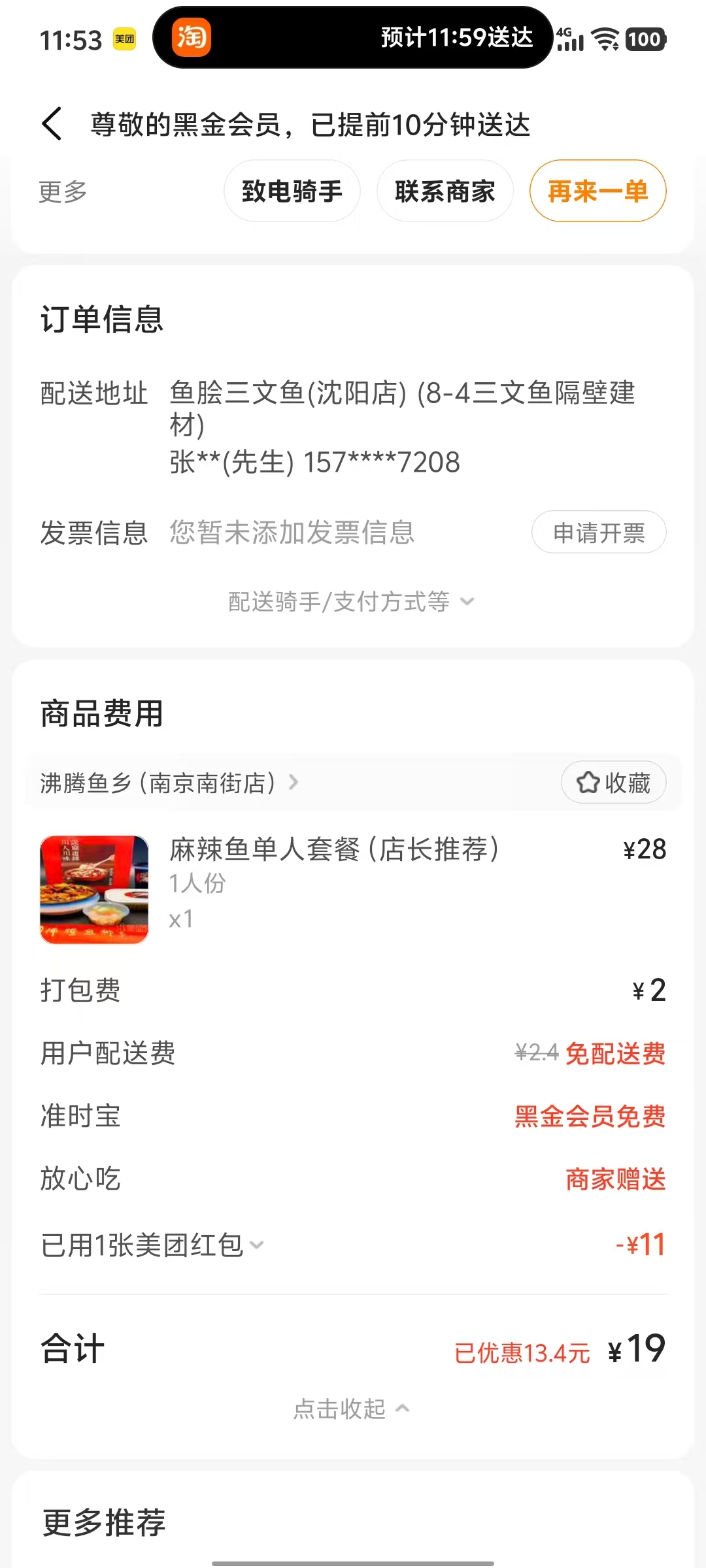
Task: Open the Taobao delivery status pill
Action: click(x=353, y=38)
